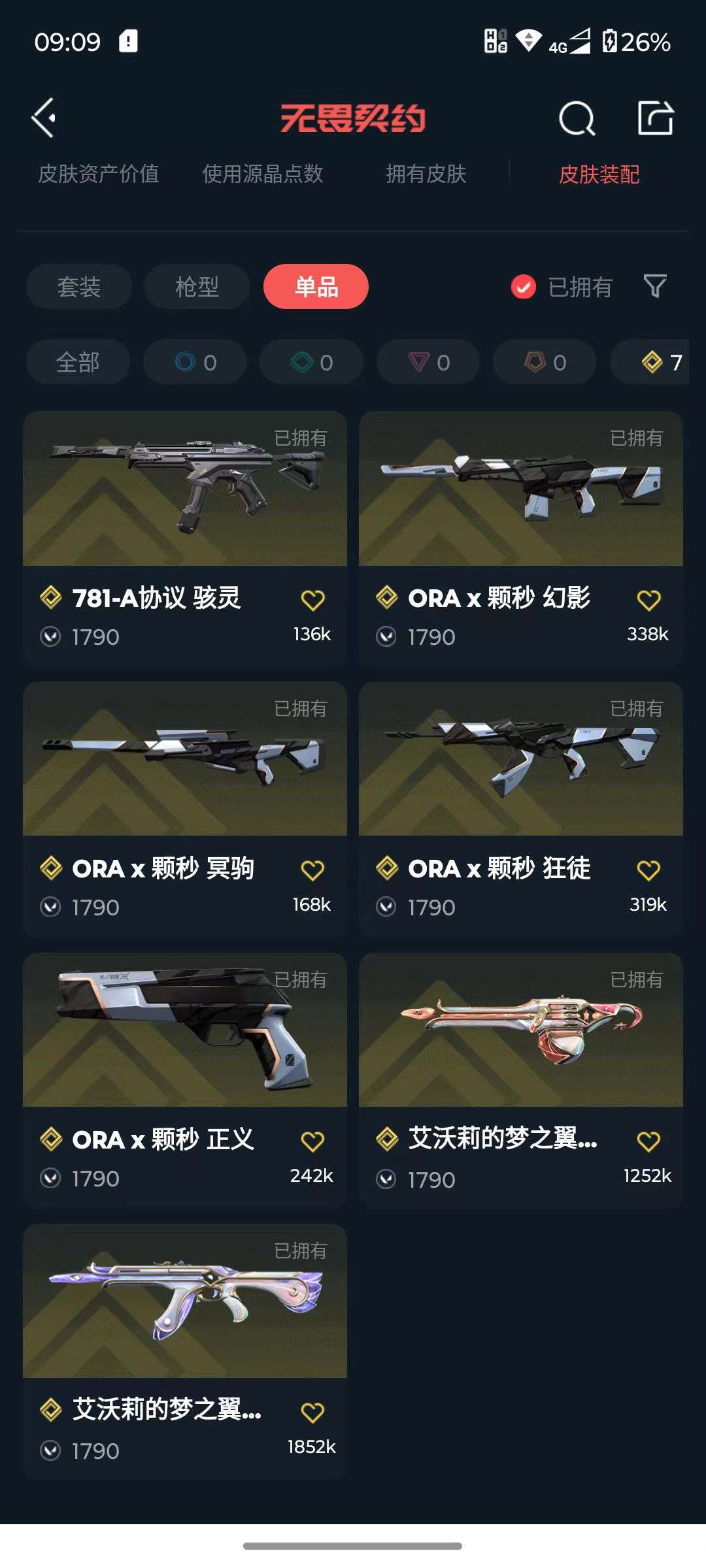
Task: Switch to the 皮肤资产价值 tab
Action: (100, 174)
